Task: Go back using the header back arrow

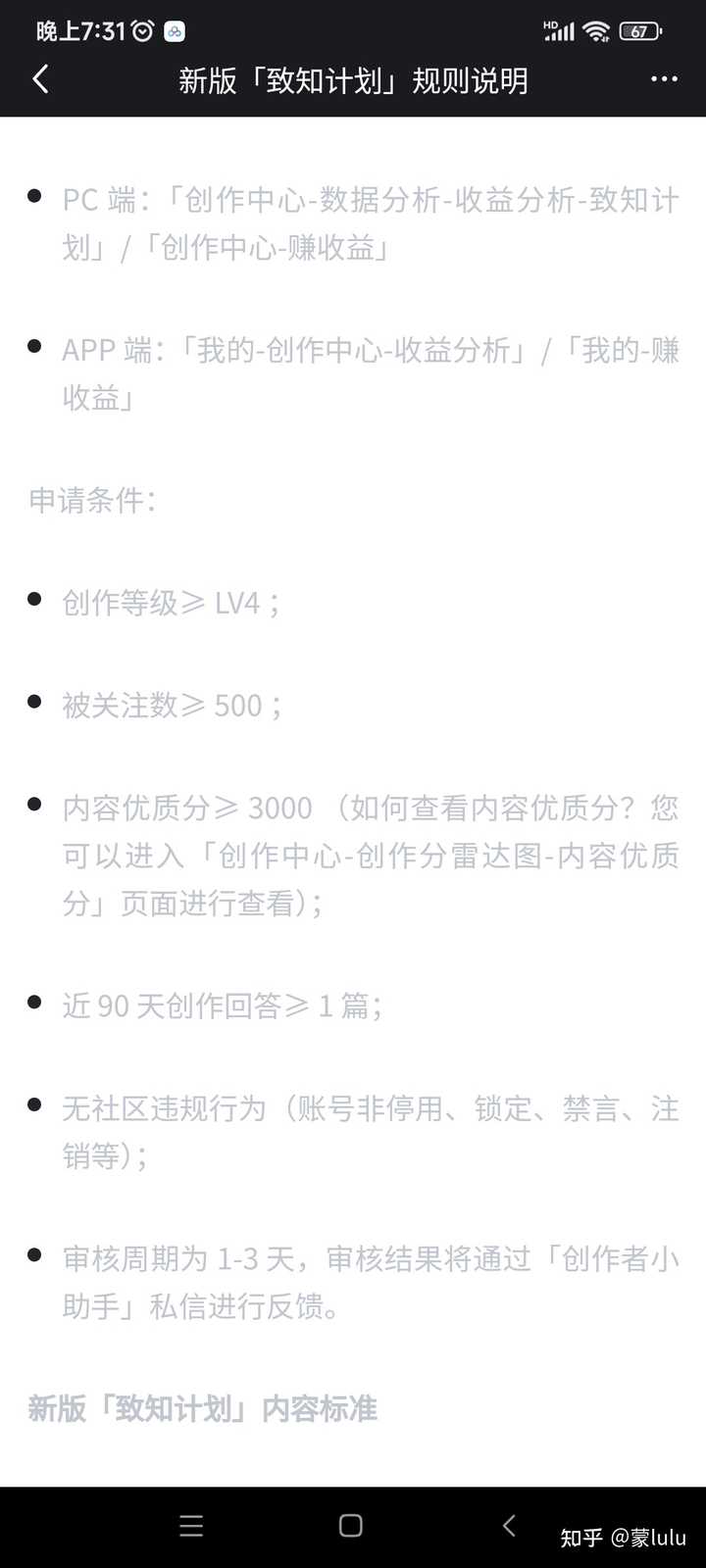Action: click(x=41, y=79)
